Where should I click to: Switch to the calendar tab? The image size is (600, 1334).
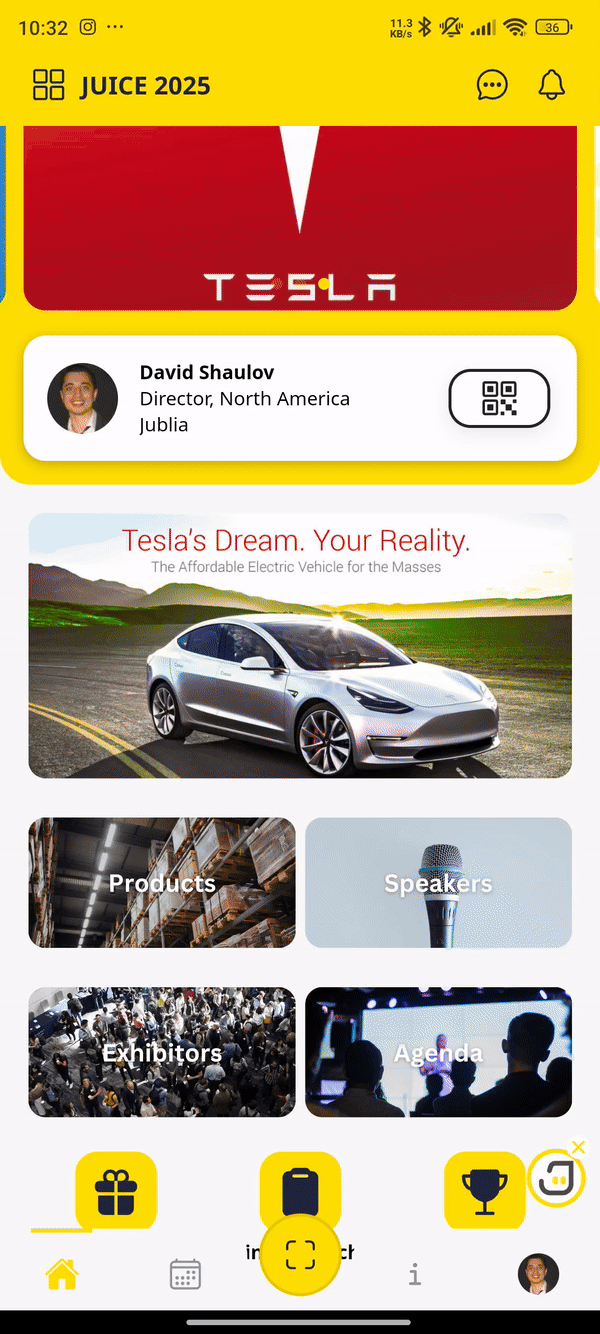[x=185, y=1275]
